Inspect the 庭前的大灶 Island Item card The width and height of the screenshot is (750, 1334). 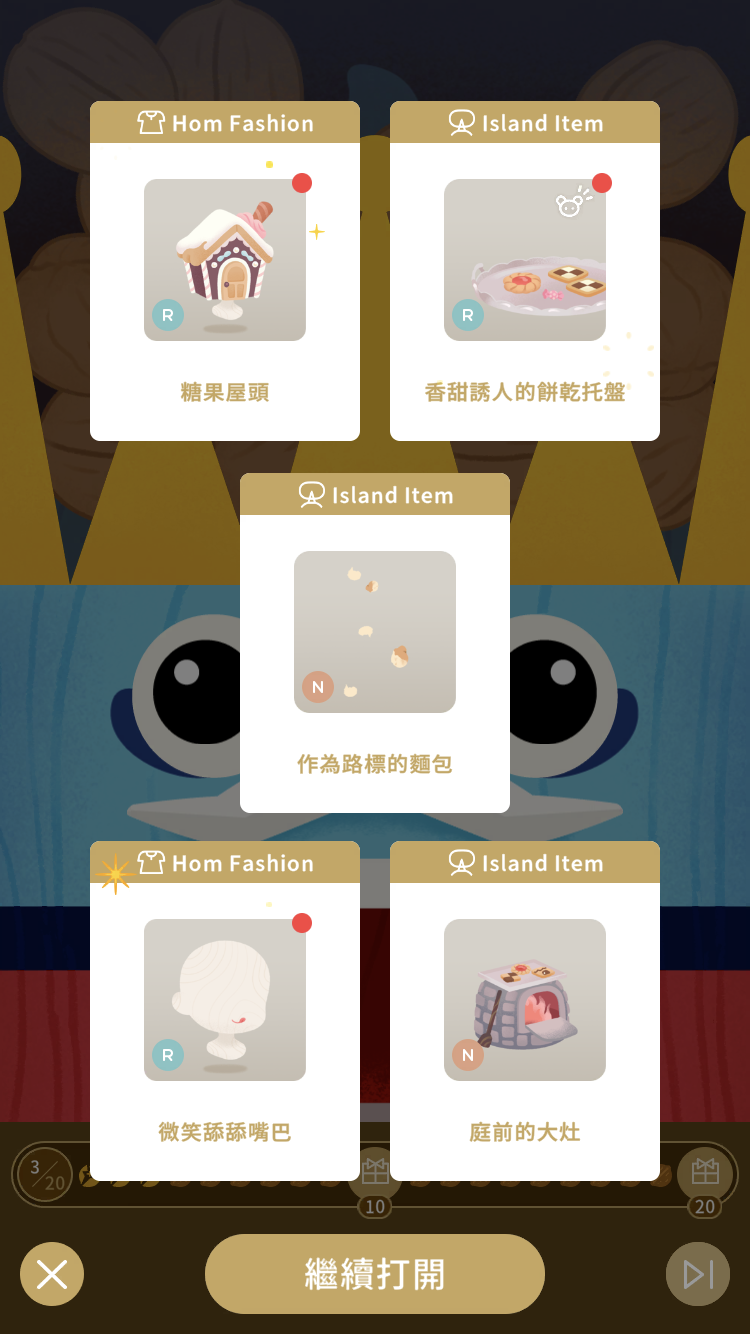tap(525, 1011)
